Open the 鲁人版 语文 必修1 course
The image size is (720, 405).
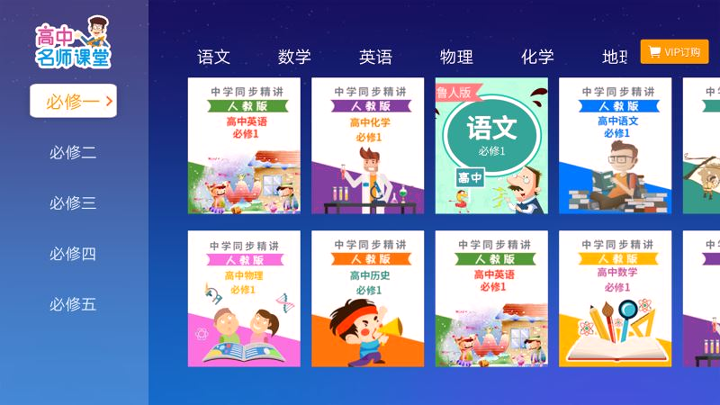point(491,146)
